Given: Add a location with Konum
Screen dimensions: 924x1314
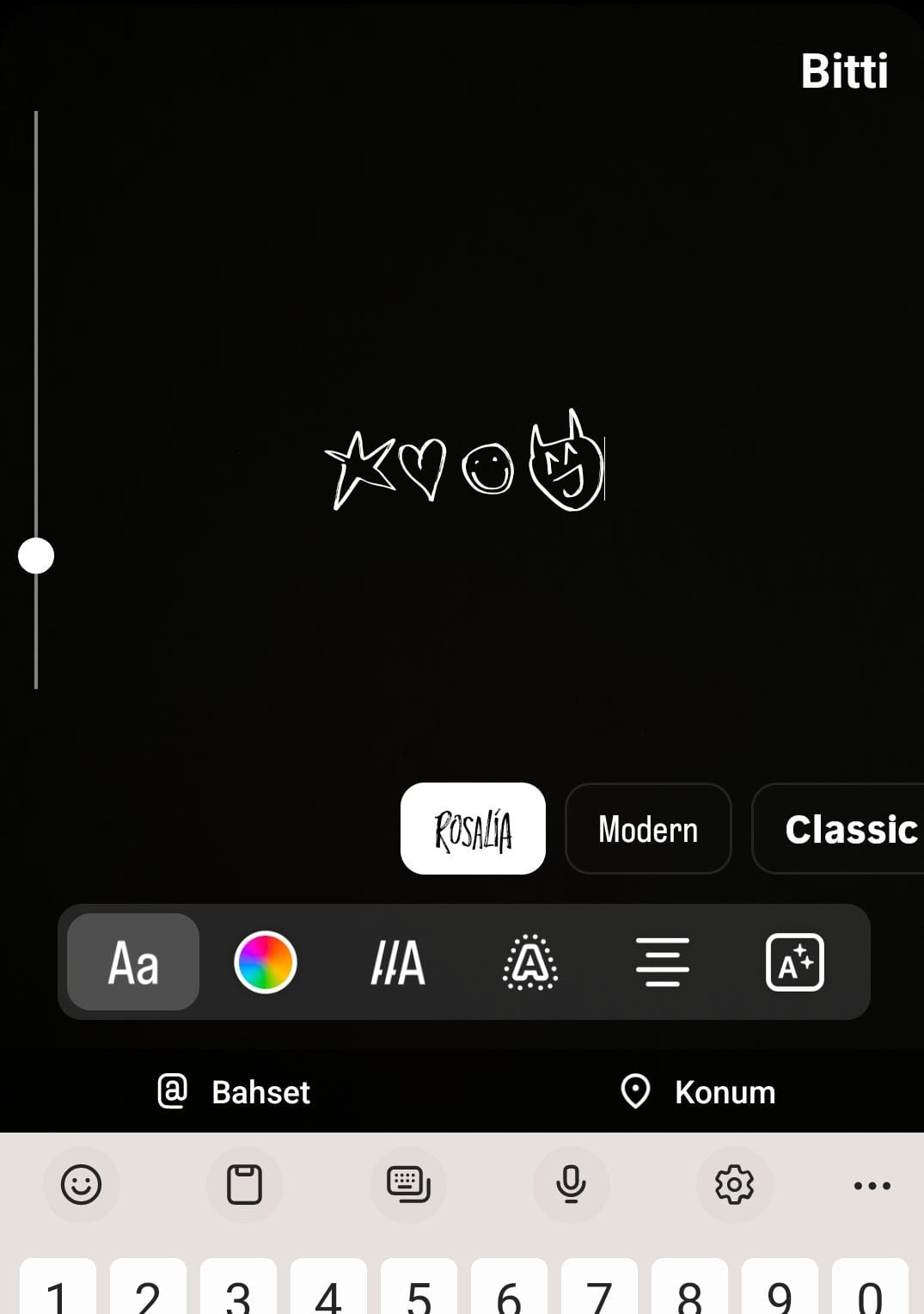Looking at the screenshot, I should click(x=698, y=1092).
